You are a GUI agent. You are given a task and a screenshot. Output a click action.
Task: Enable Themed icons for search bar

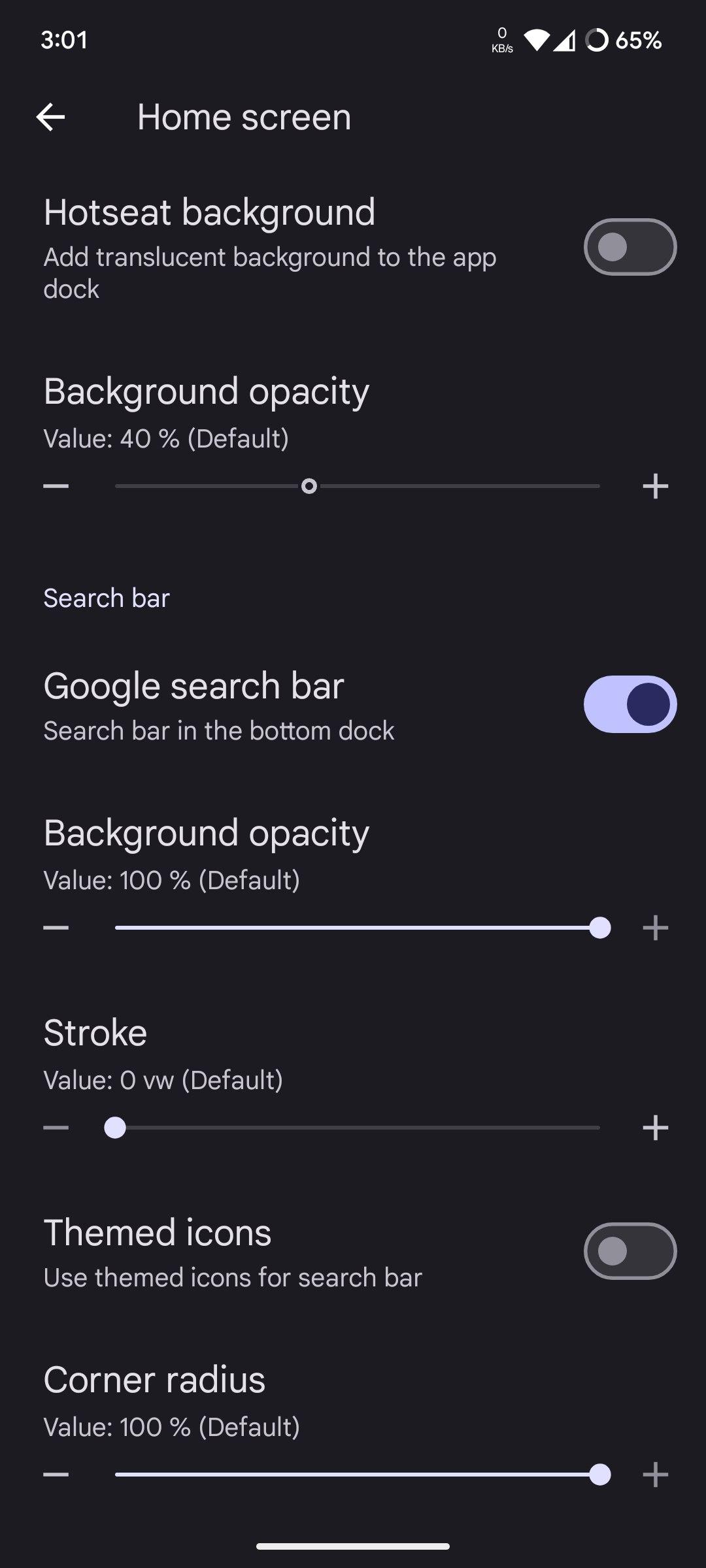[x=630, y=1251]
